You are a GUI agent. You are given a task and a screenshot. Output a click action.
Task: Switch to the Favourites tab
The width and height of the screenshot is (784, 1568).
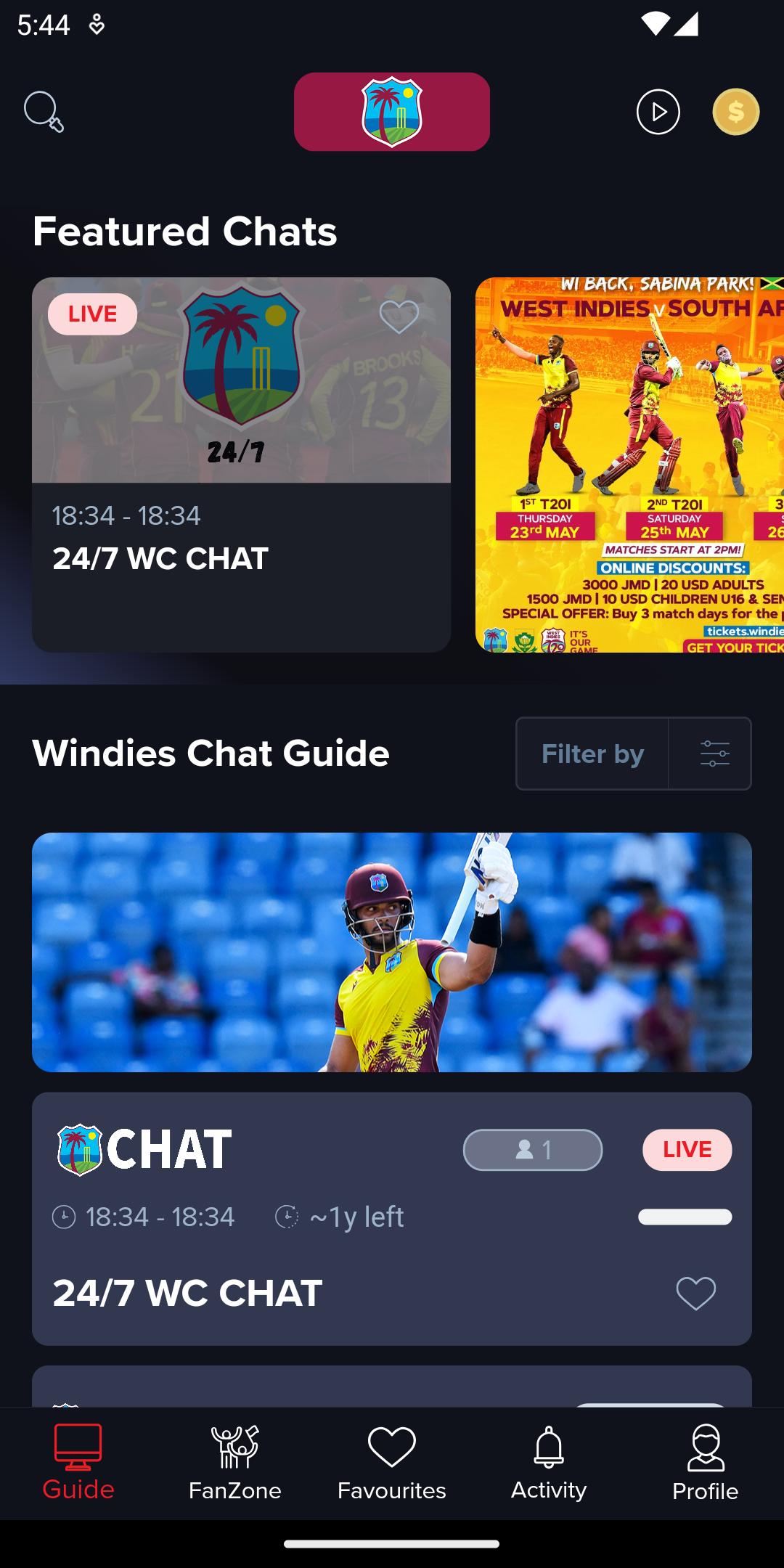pos(392,1463)
